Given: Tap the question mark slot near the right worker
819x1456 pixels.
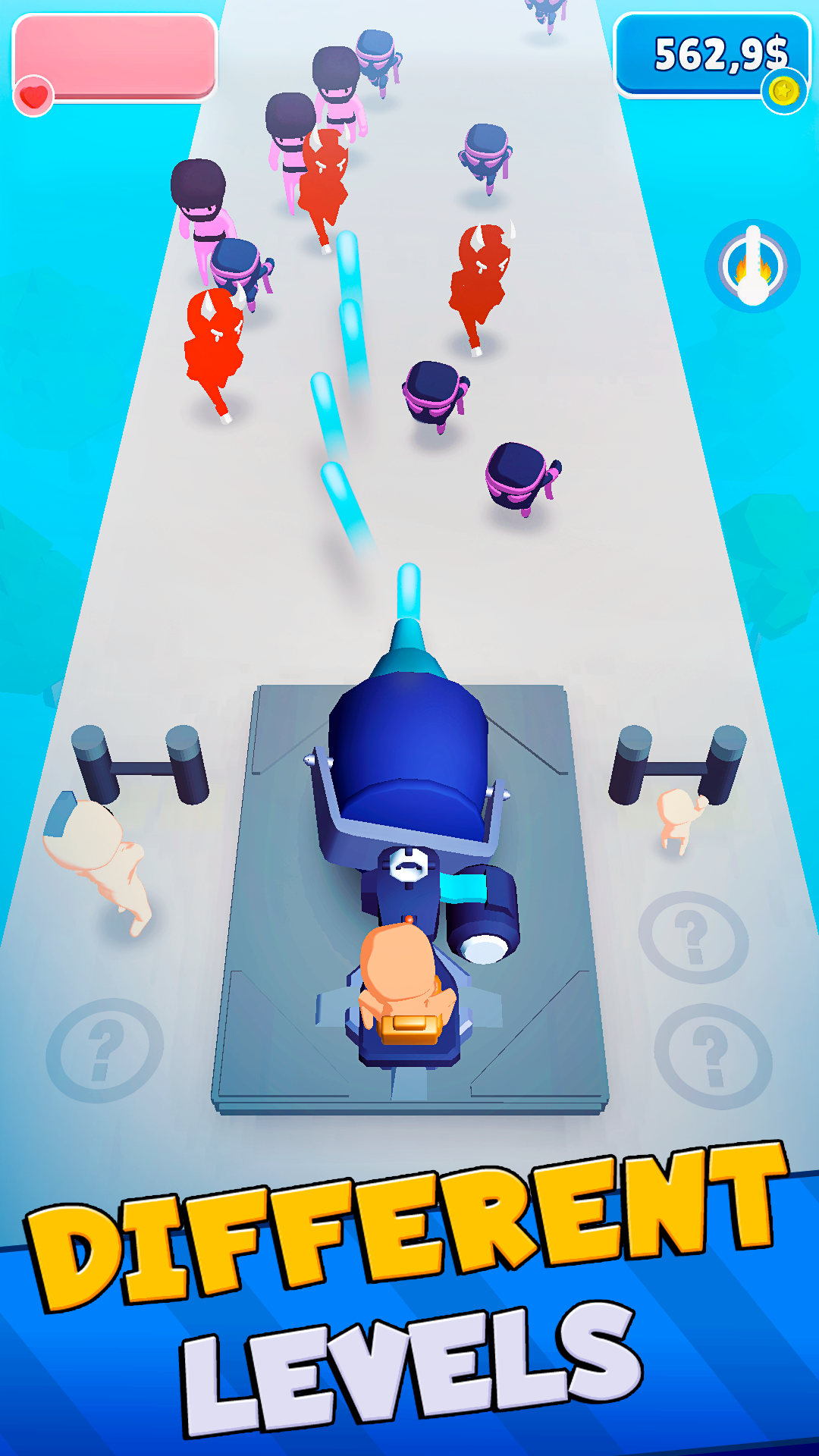Looking at the screenshot, I should pyautogui.click(x=692, y=938).
